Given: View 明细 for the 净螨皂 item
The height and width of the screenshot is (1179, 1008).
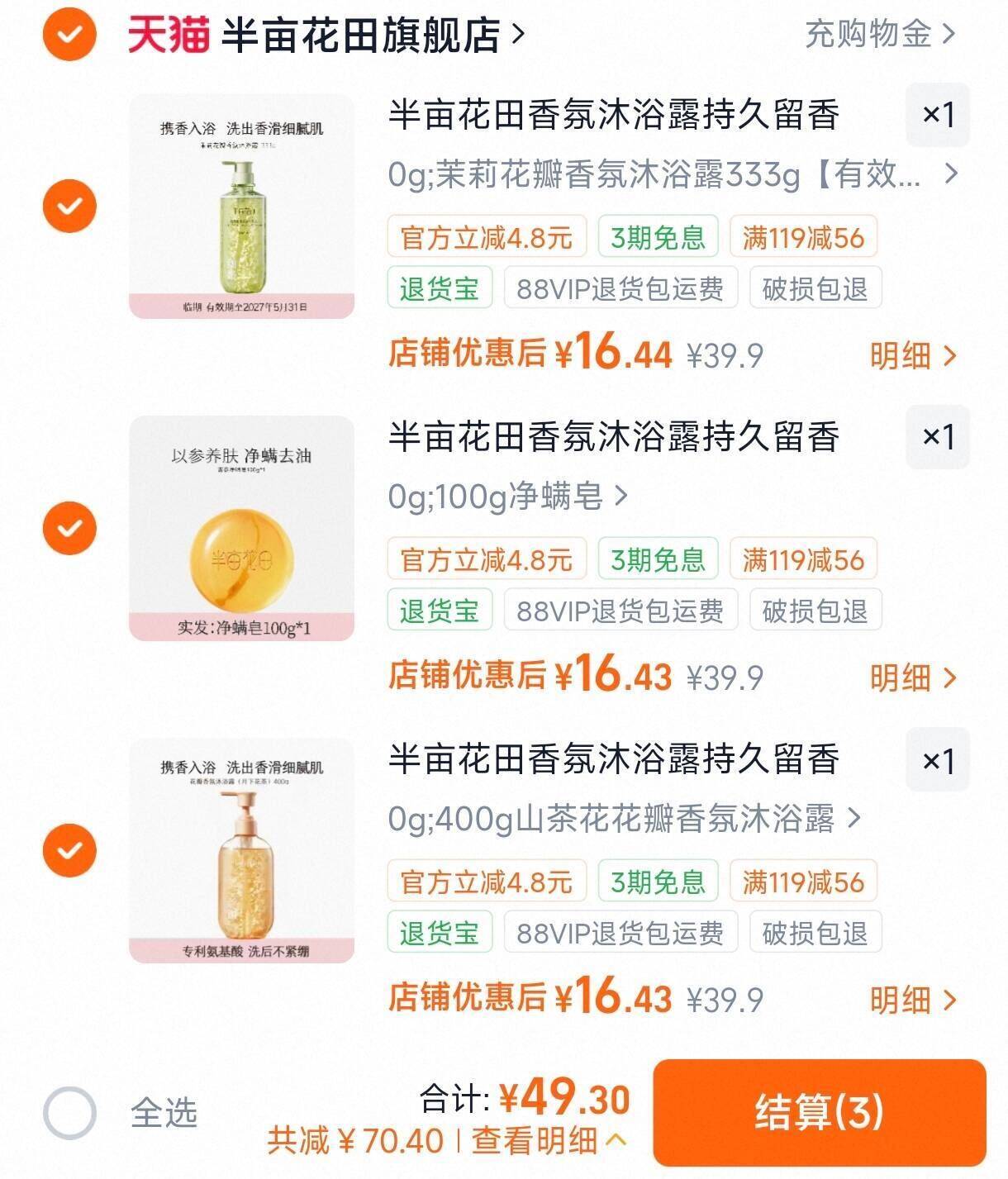Looking at the screenshot, I should pyautogui.click(x=913, y=678).
